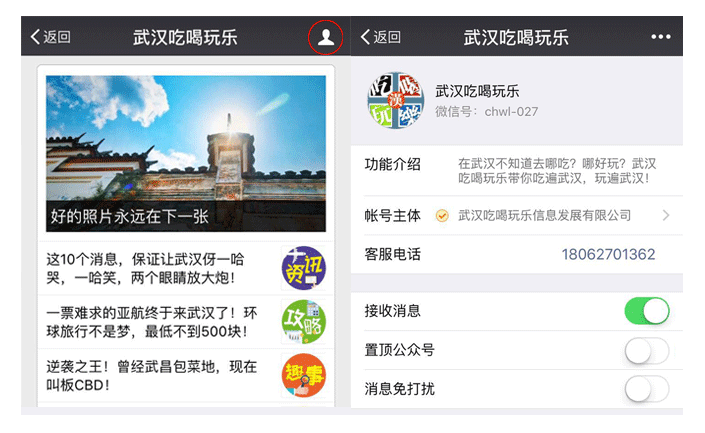Enable the 置顶公众号 toggle

pos(646,350)
